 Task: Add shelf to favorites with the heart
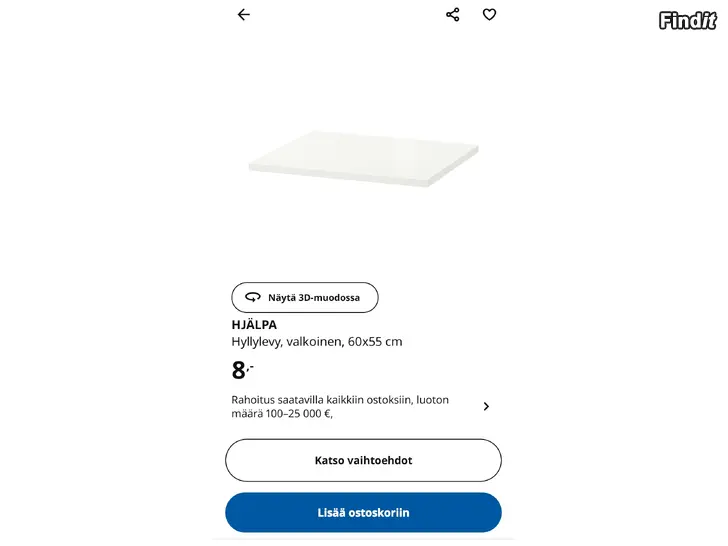click(489, 14)
